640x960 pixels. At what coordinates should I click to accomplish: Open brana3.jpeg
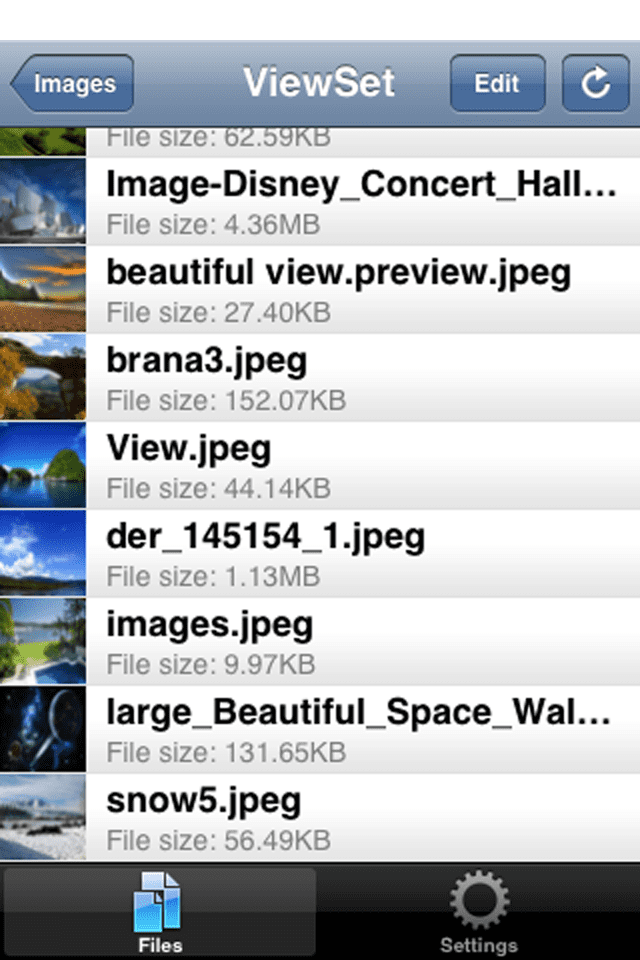click(x=320, y=378)
